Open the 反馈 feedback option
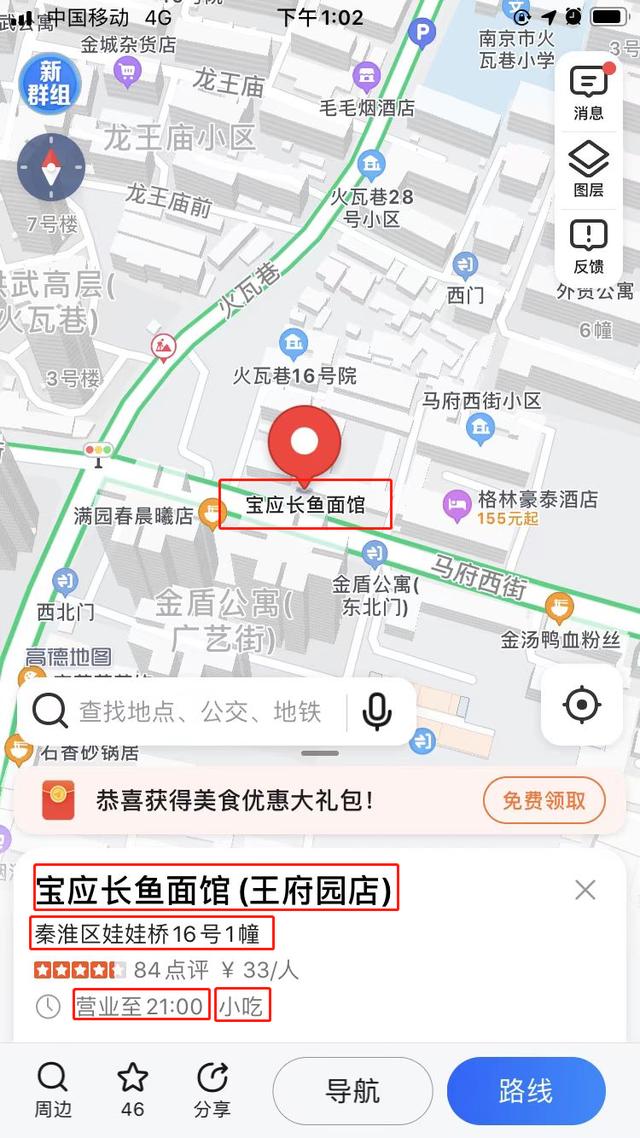This screenshot has height=1138, width=640. click(x=588, y=246)
